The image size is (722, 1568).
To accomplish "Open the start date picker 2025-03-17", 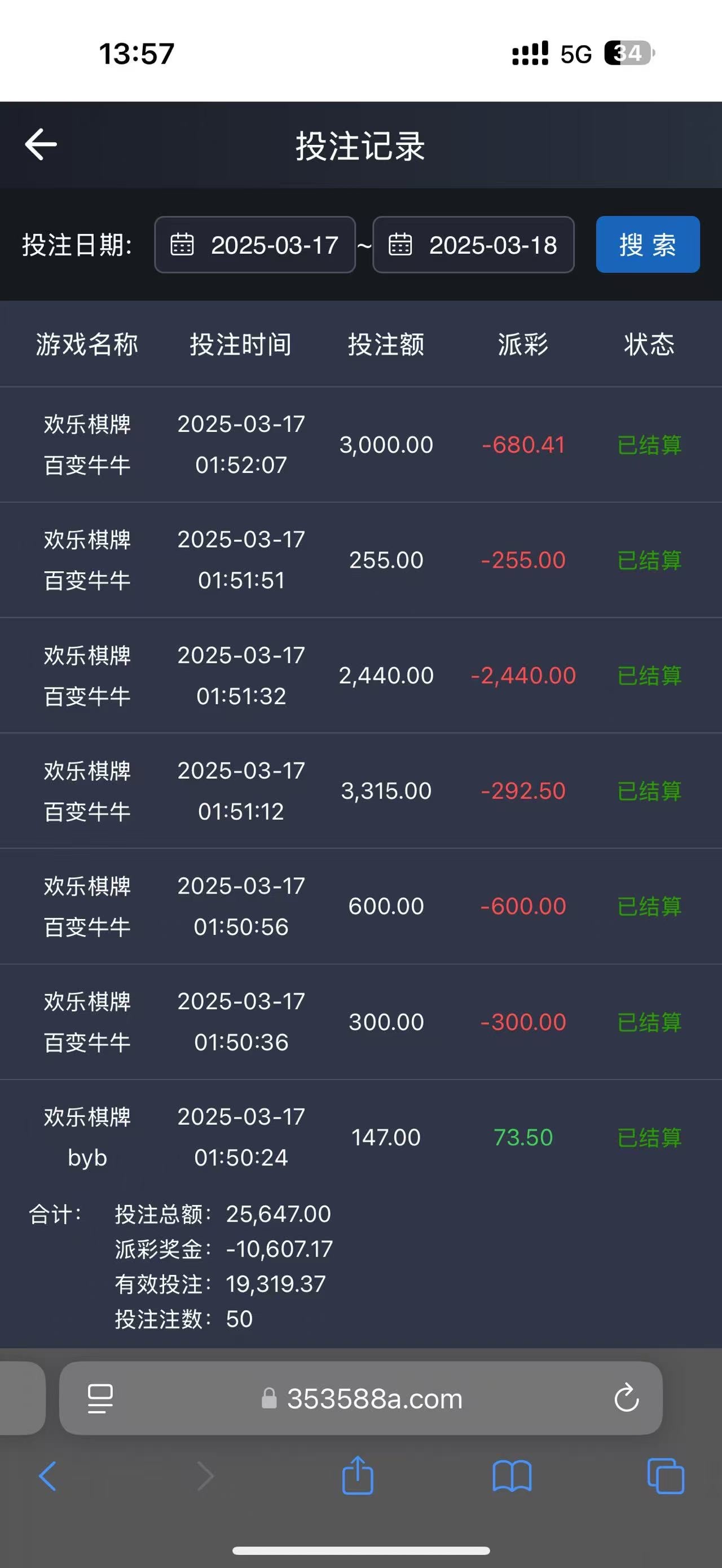I will pyautogui.click(x=255, y=245).
